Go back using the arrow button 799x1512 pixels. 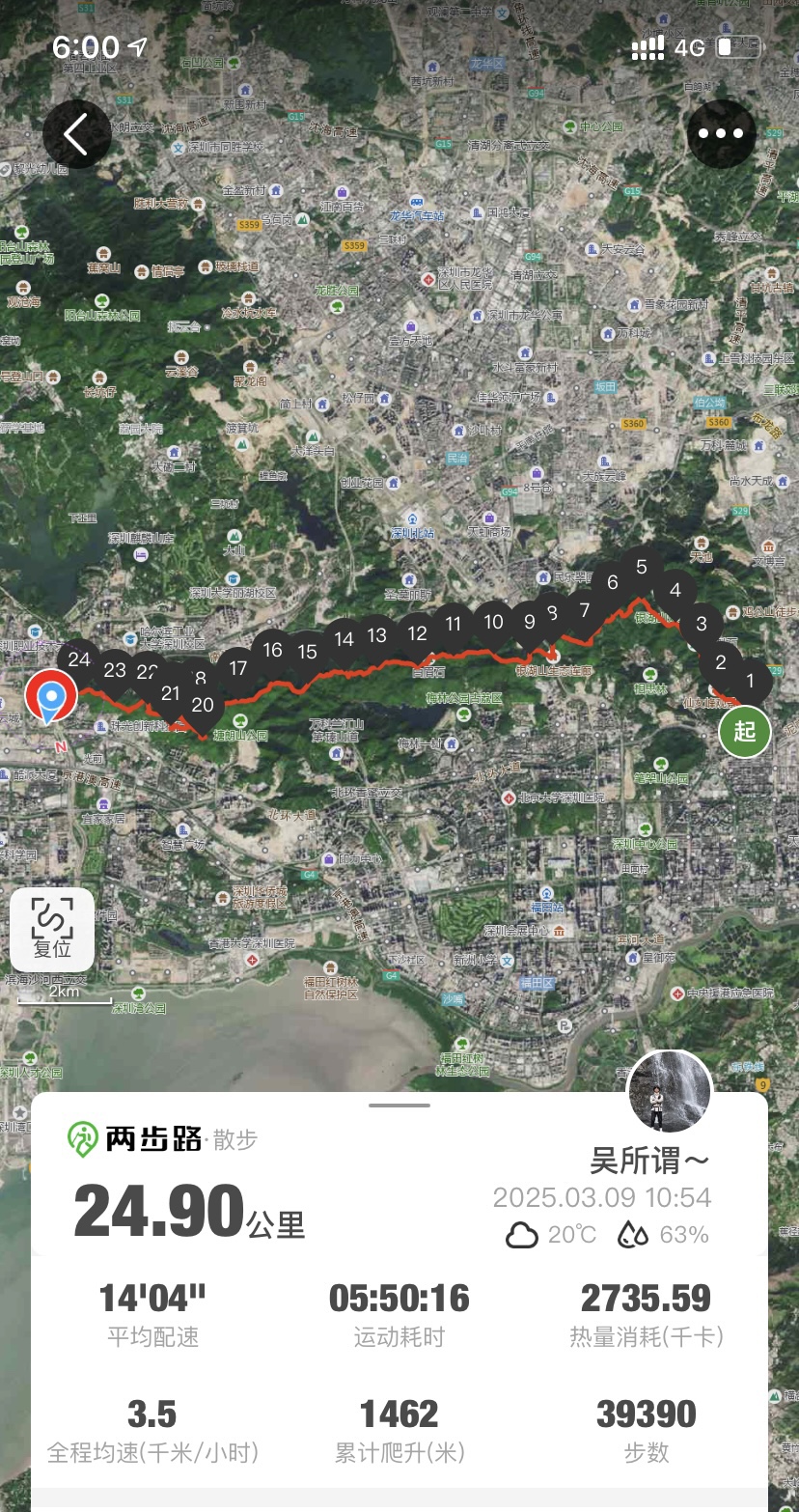coord(76,134)
